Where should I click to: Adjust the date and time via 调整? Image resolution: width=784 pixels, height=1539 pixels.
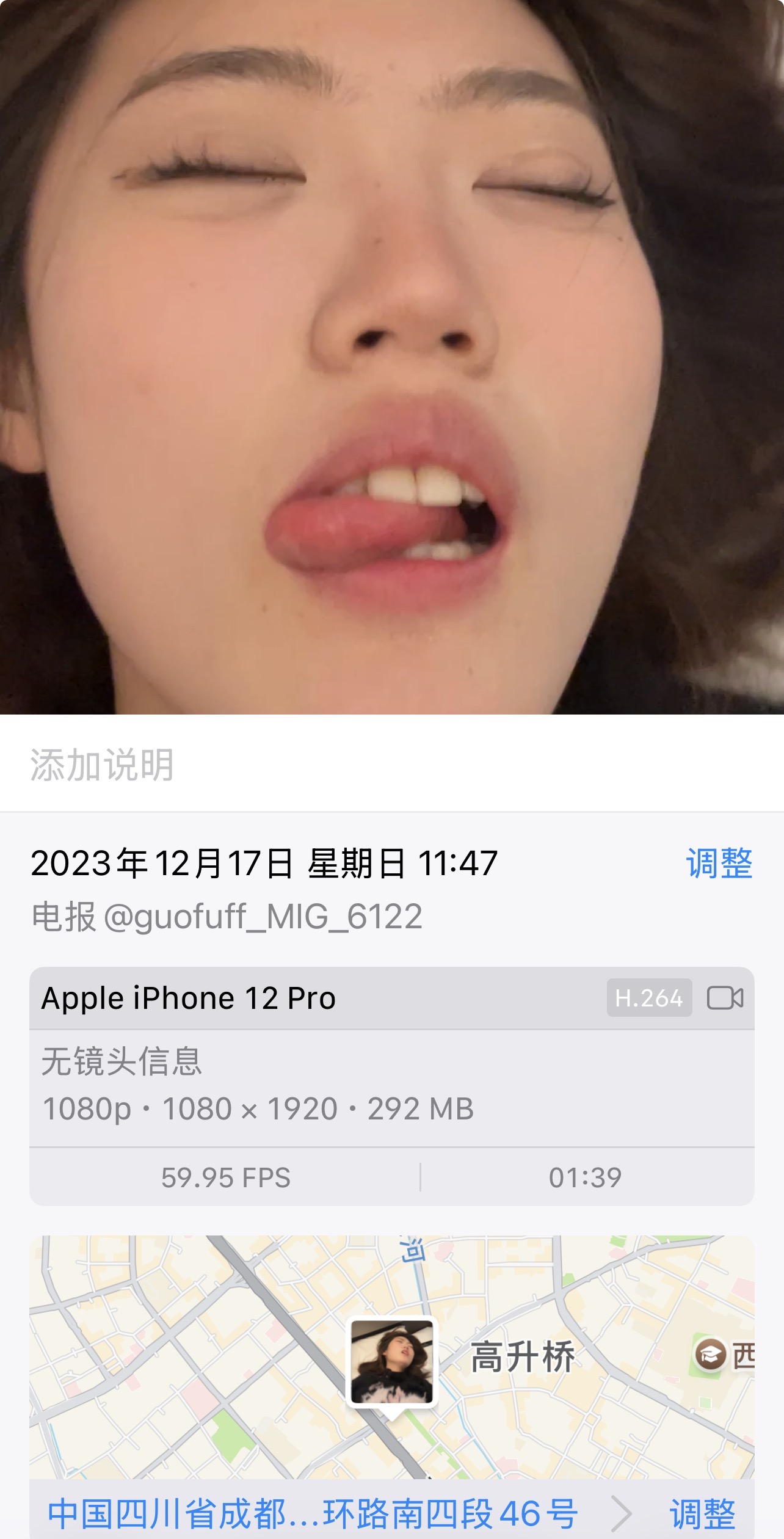(719, 864)
